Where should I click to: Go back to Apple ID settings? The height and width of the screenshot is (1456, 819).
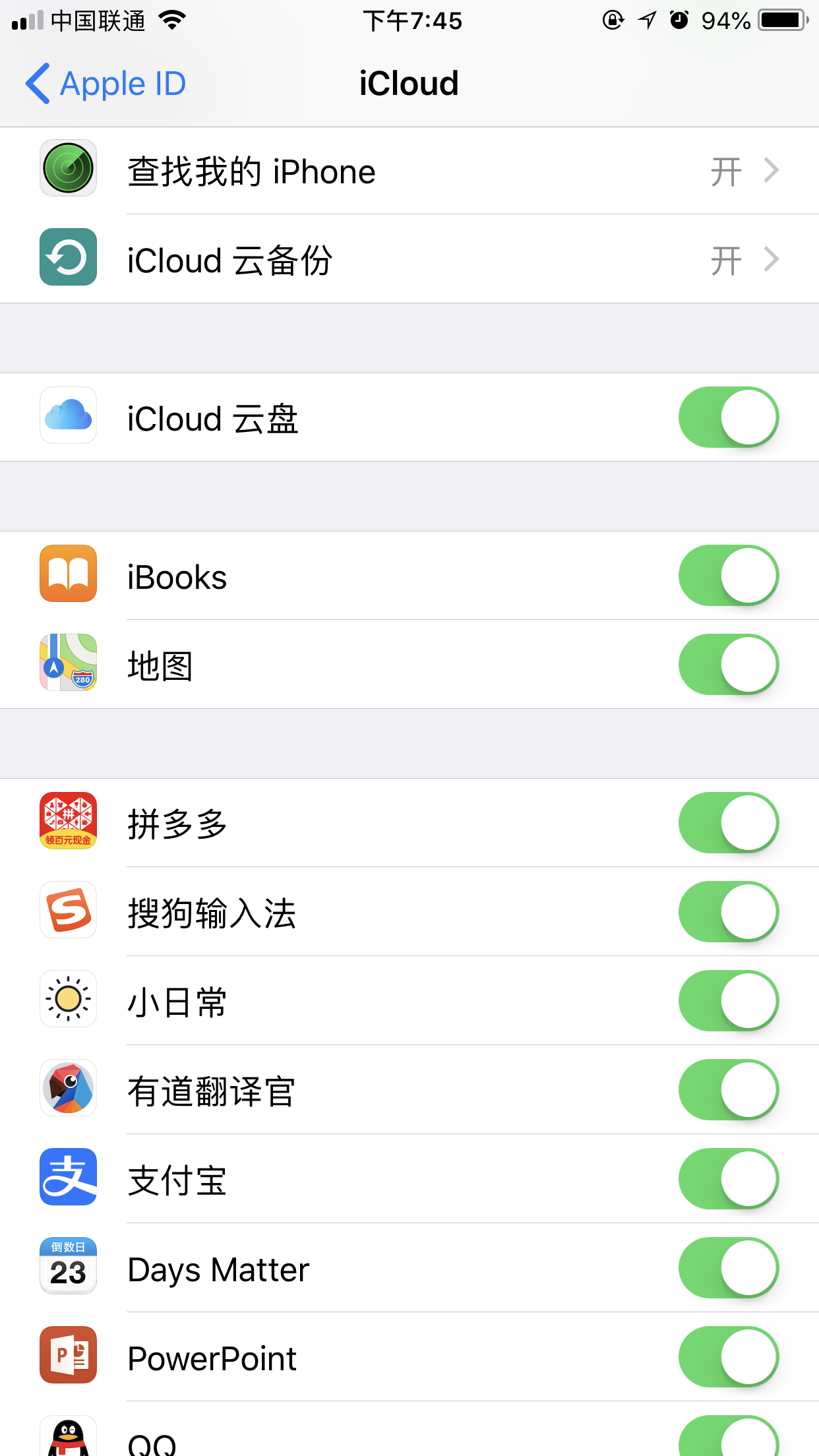pos(106,84)
